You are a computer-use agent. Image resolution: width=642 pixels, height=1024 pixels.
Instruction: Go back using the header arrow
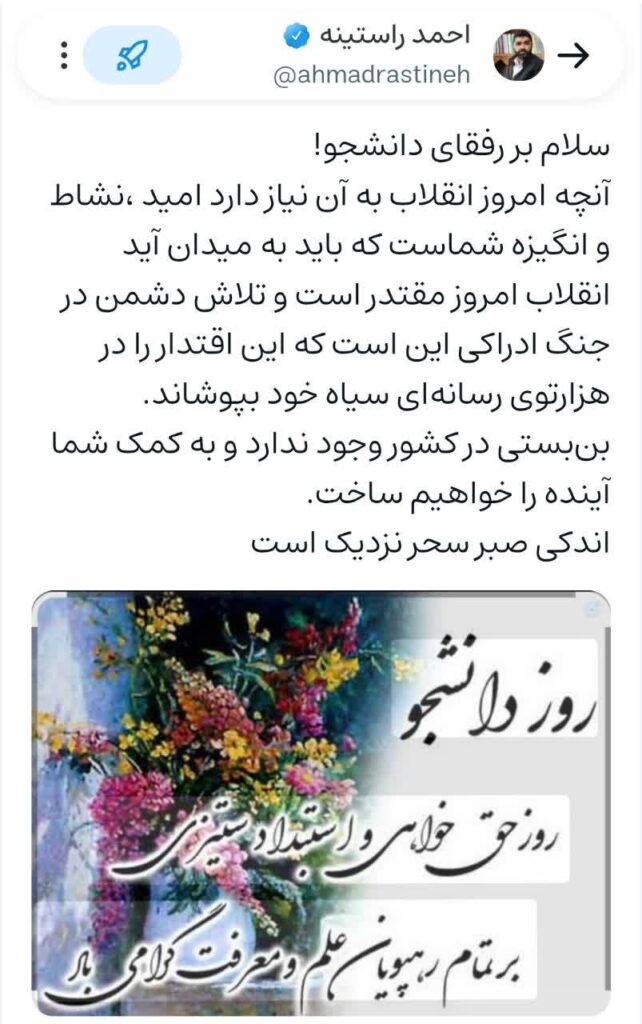(574, 56)
